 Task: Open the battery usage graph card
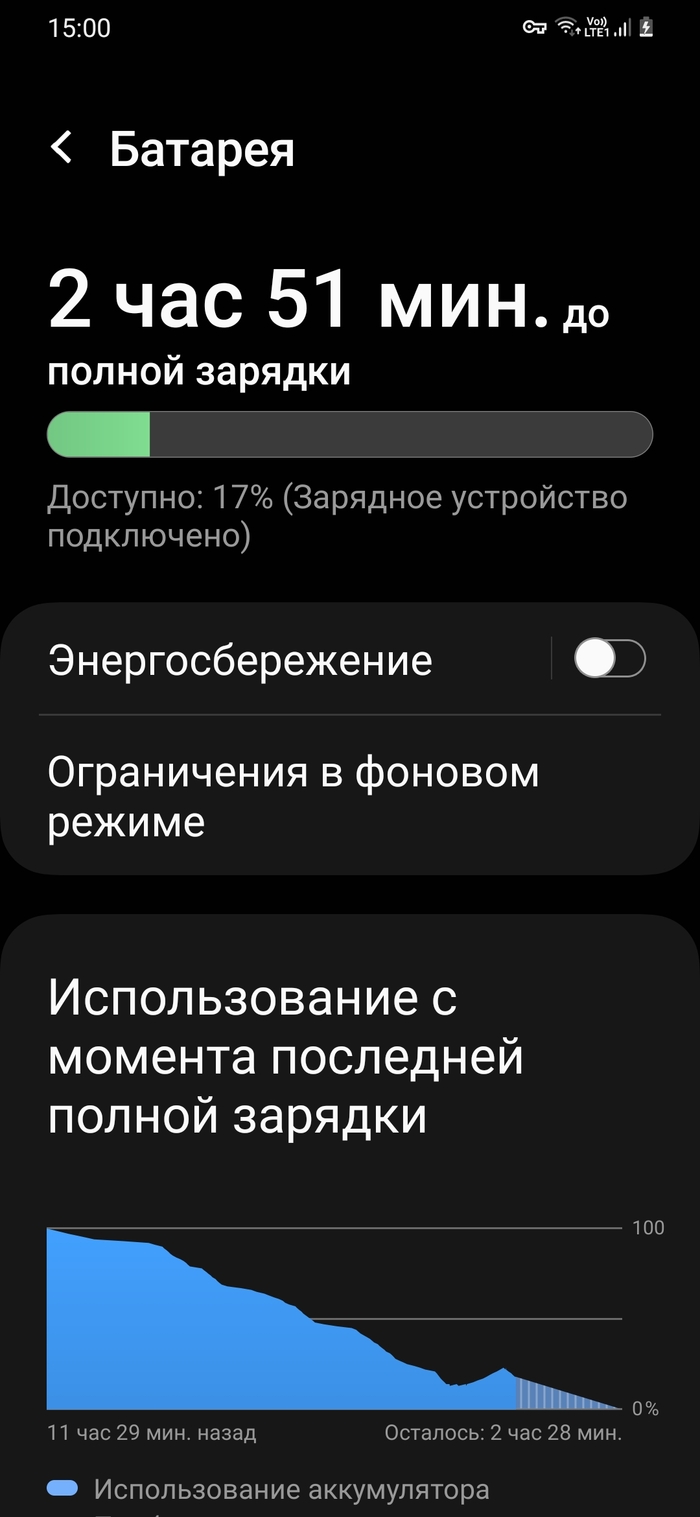click(335, 1318)
